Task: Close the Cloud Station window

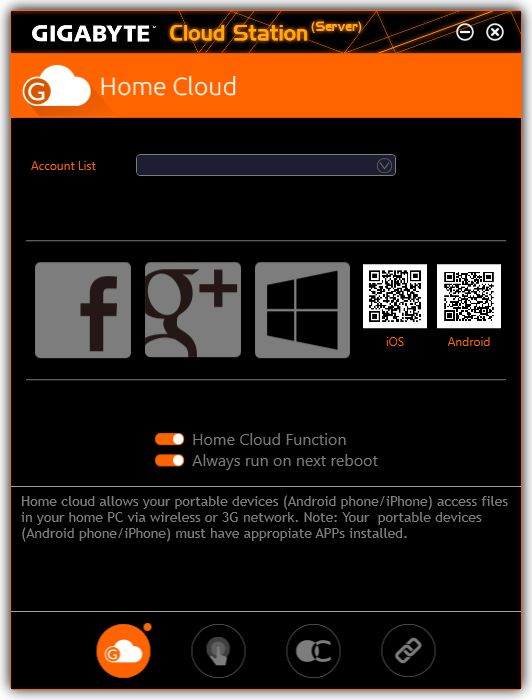Action: tap(495, 32)
